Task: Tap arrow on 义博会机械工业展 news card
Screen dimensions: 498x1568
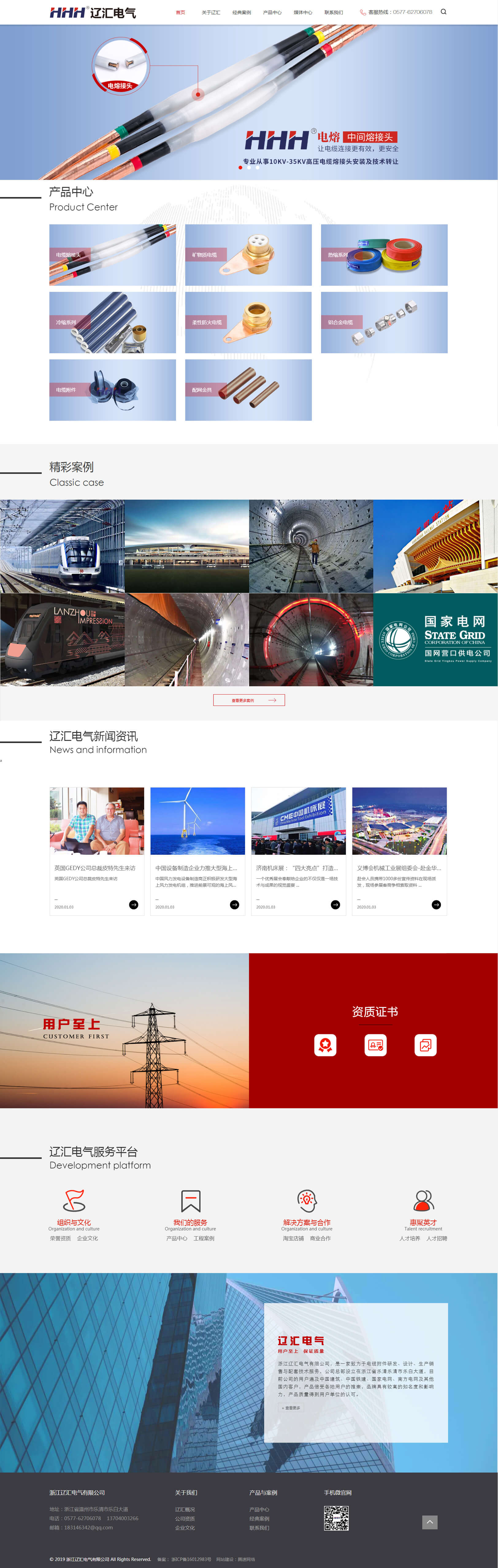Action: point(436,904)
